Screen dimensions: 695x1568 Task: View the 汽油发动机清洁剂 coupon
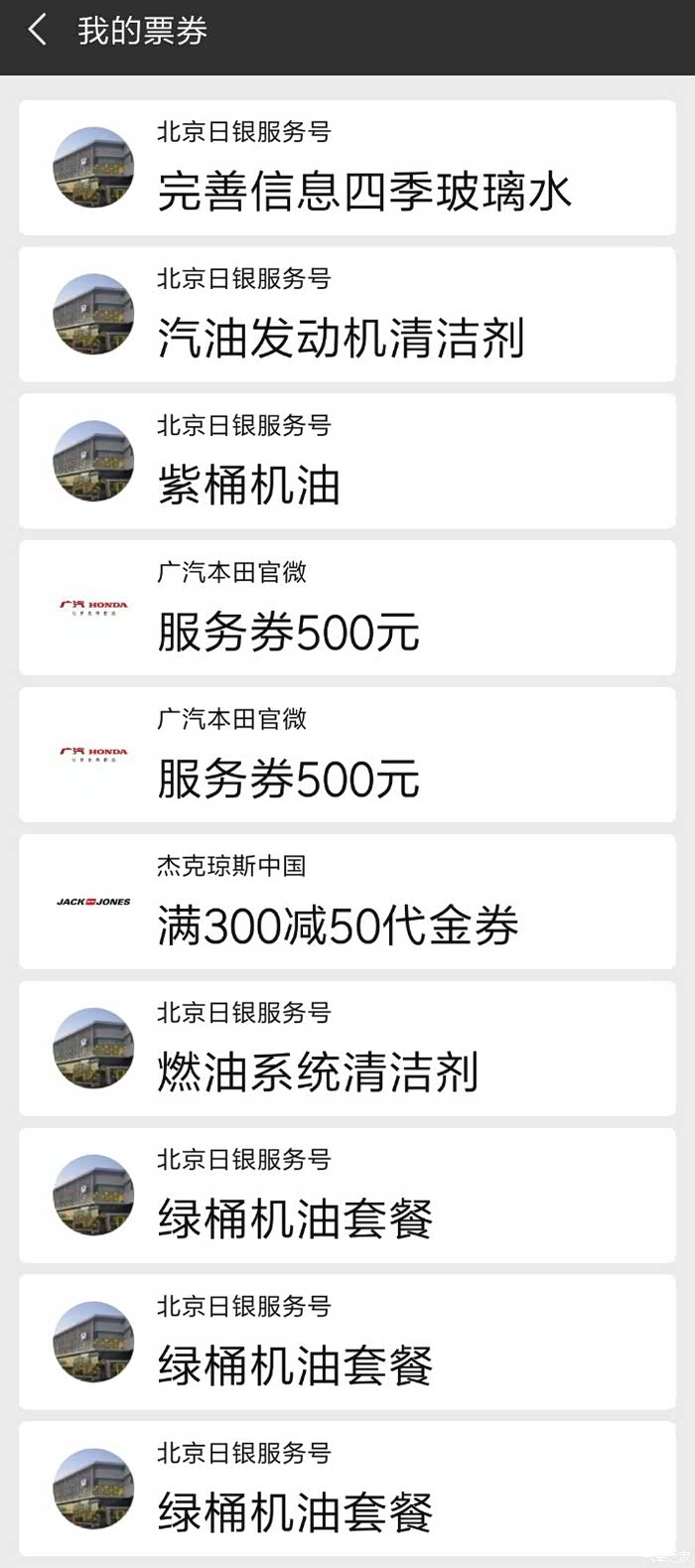point(347,315)
